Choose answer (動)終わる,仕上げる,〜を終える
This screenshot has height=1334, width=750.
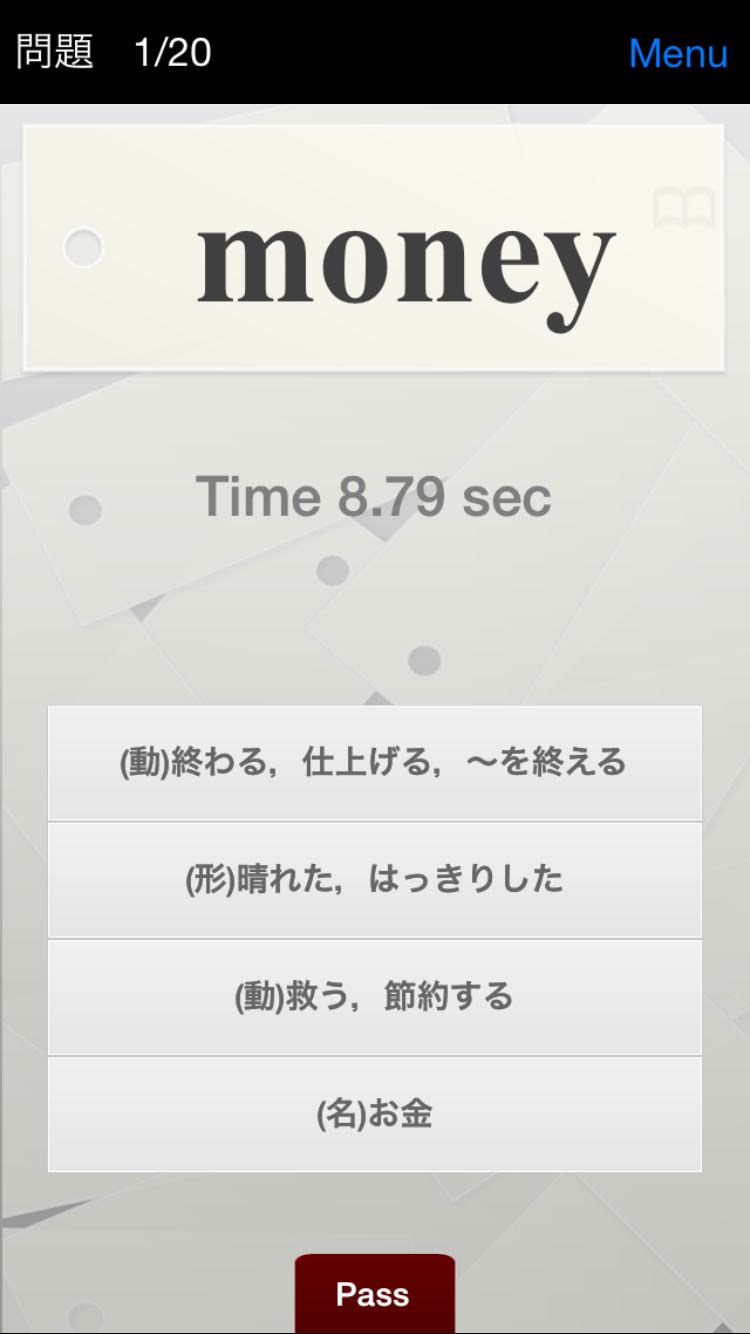click(x=374, y=763)
